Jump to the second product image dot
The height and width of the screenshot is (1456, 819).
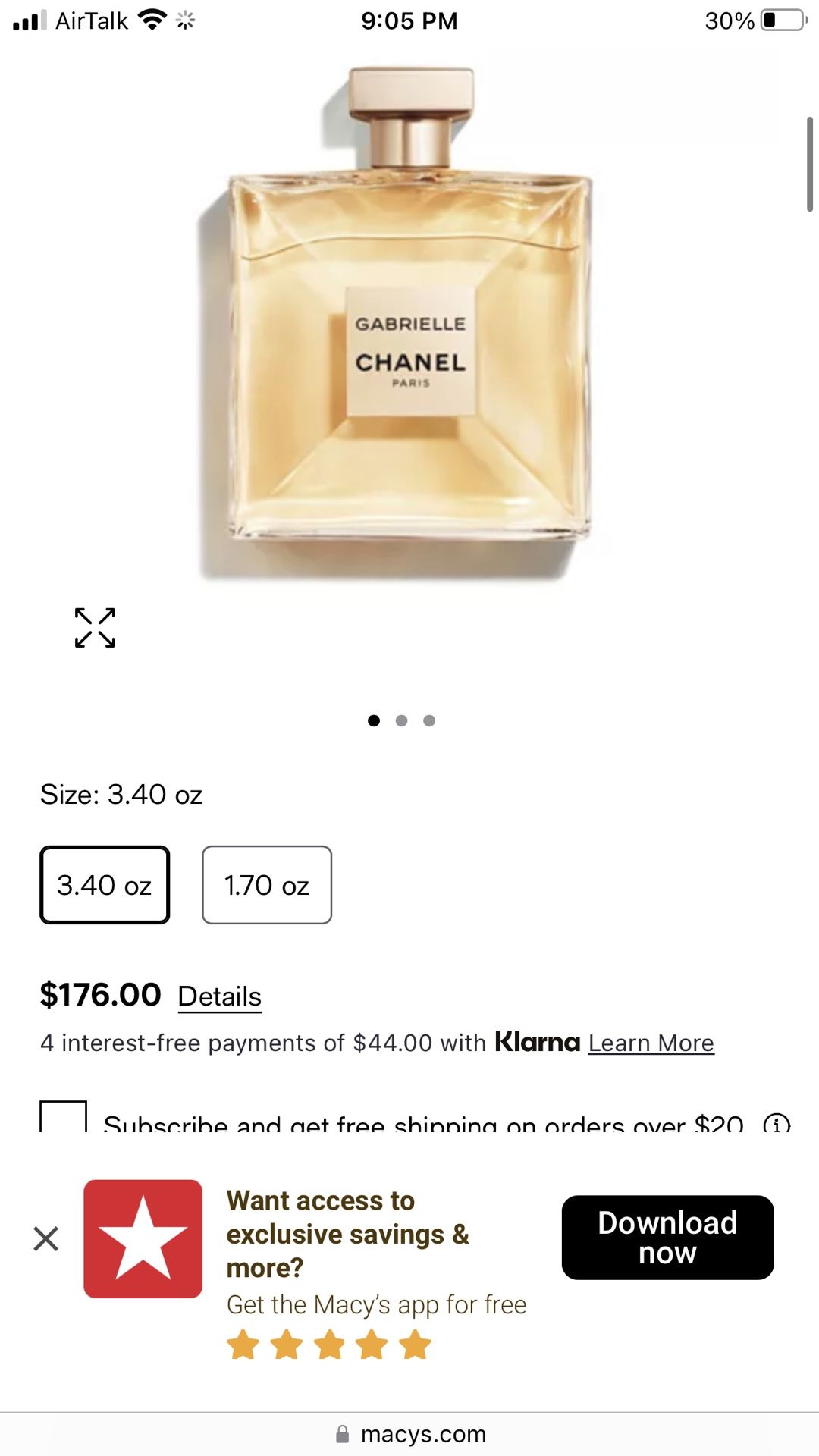click(x=402, y=720)
